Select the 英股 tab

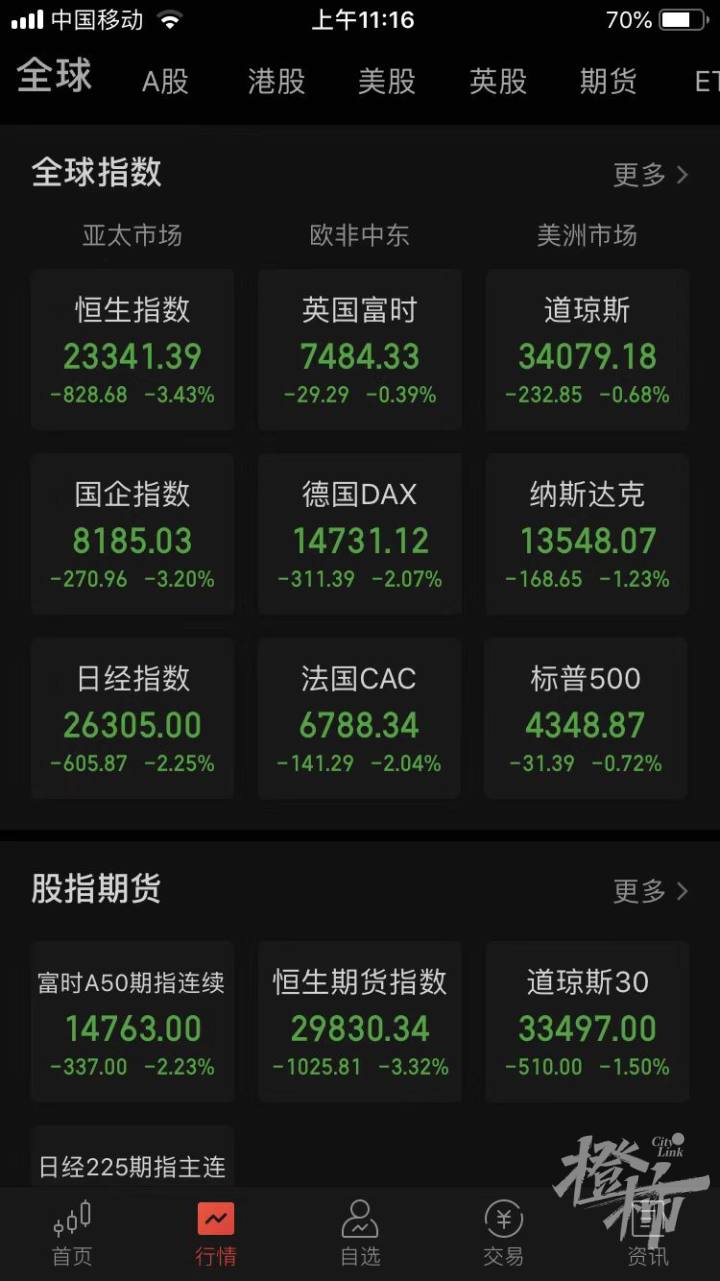click(x=498, y=82)
